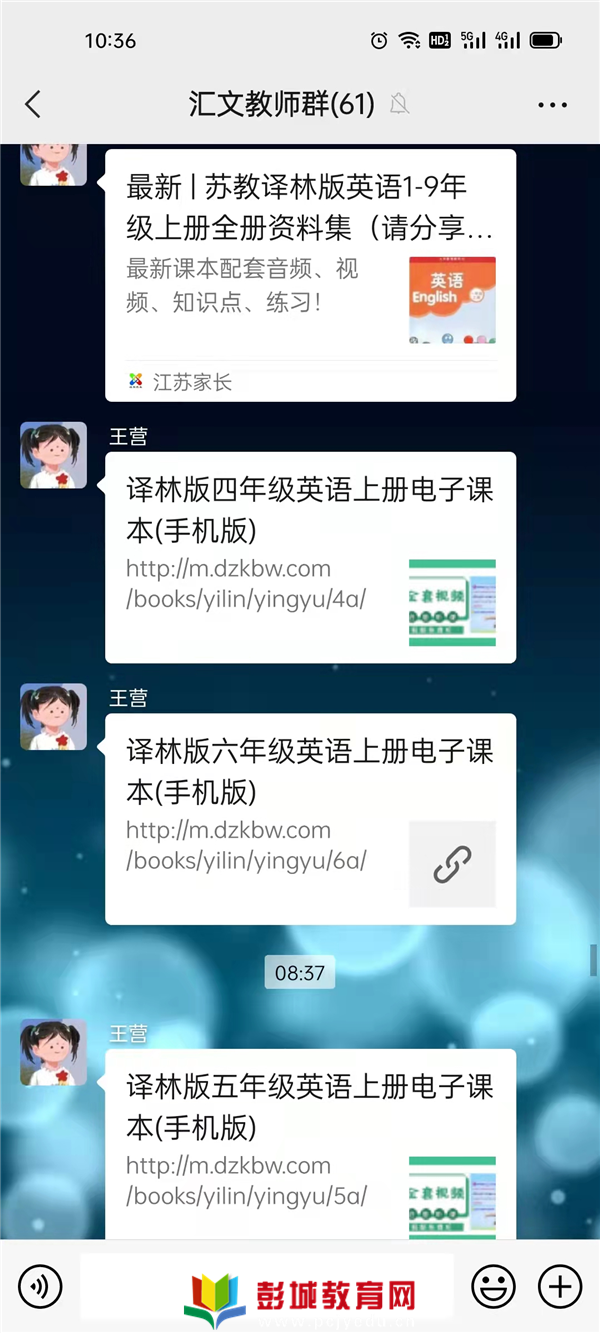Tap the message text input field
600x1333 pixels.
pos(267,1285)
